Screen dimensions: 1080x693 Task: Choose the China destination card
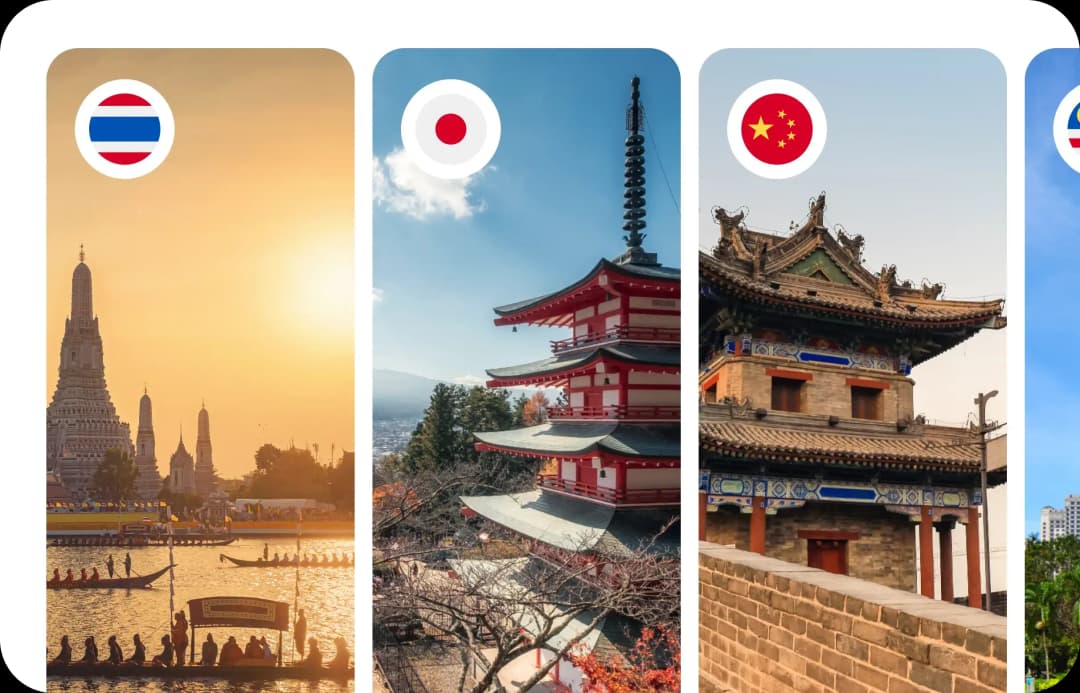click(x=852, y=370)
